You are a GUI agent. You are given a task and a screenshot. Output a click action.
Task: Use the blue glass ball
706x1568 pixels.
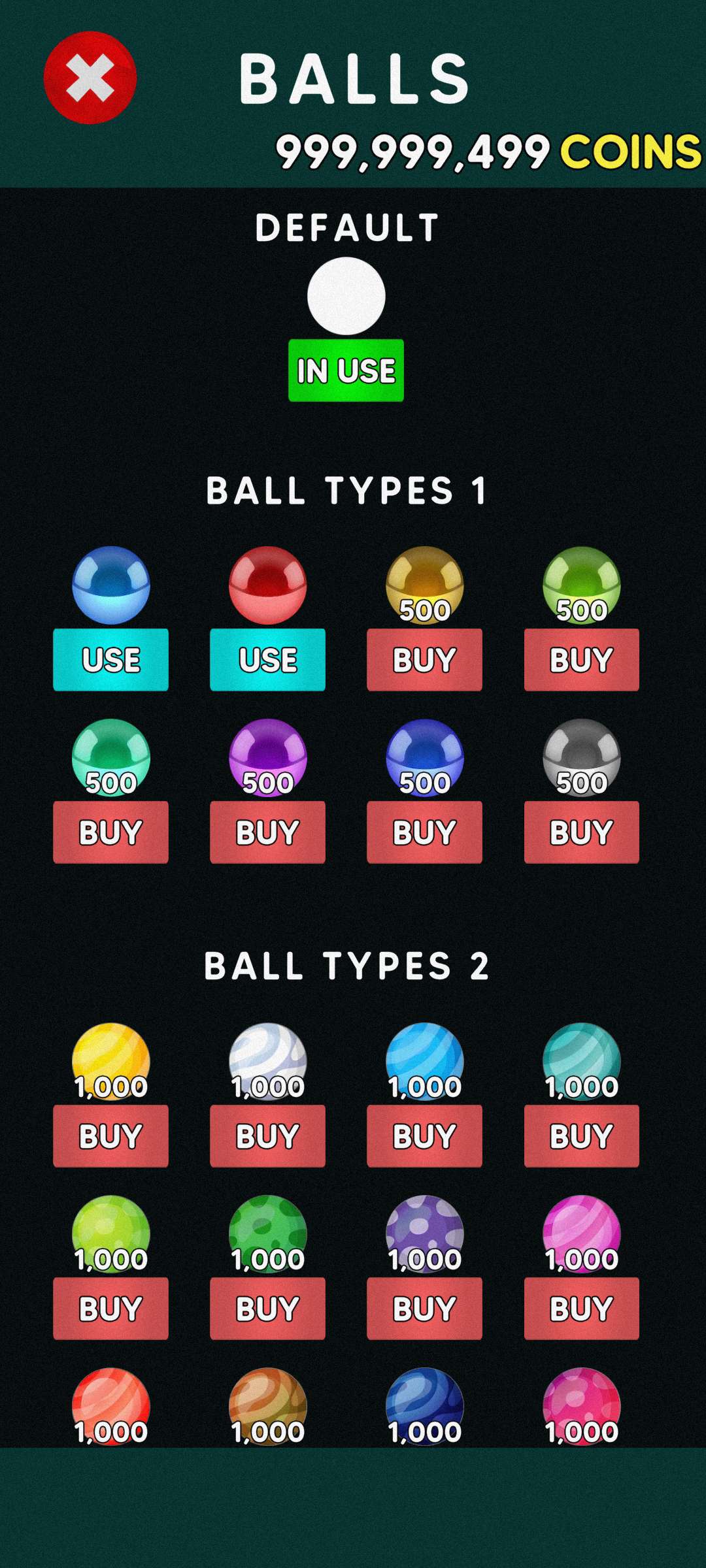110,660
